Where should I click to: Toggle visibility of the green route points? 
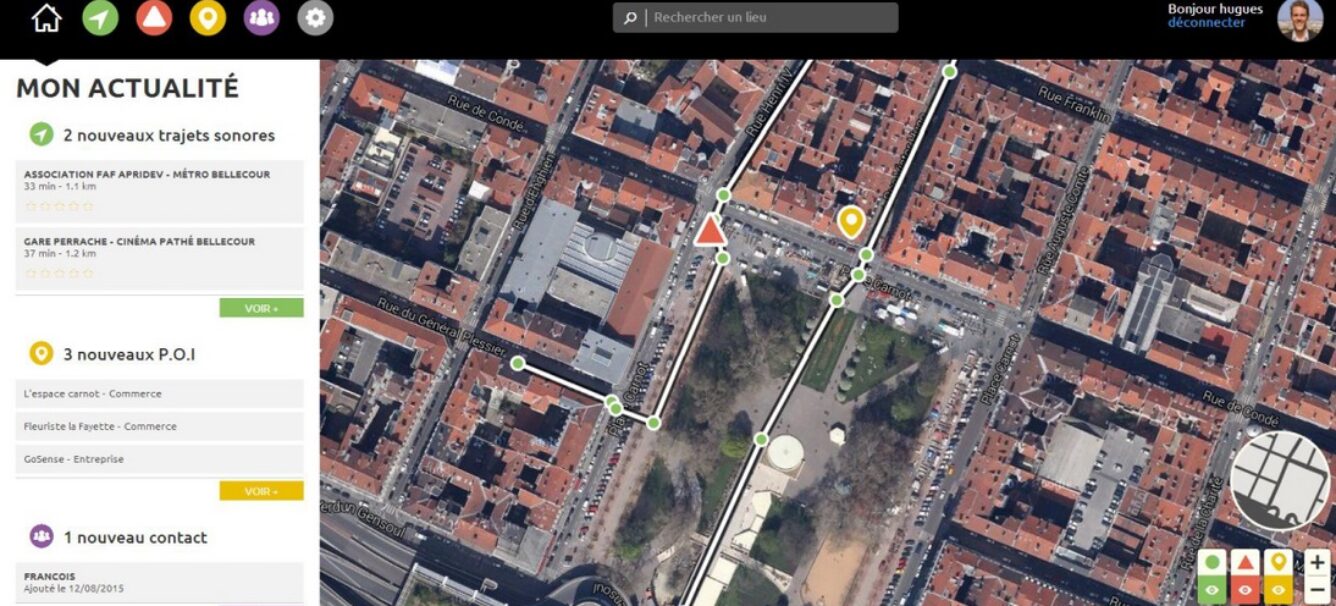click(1213, 590)
